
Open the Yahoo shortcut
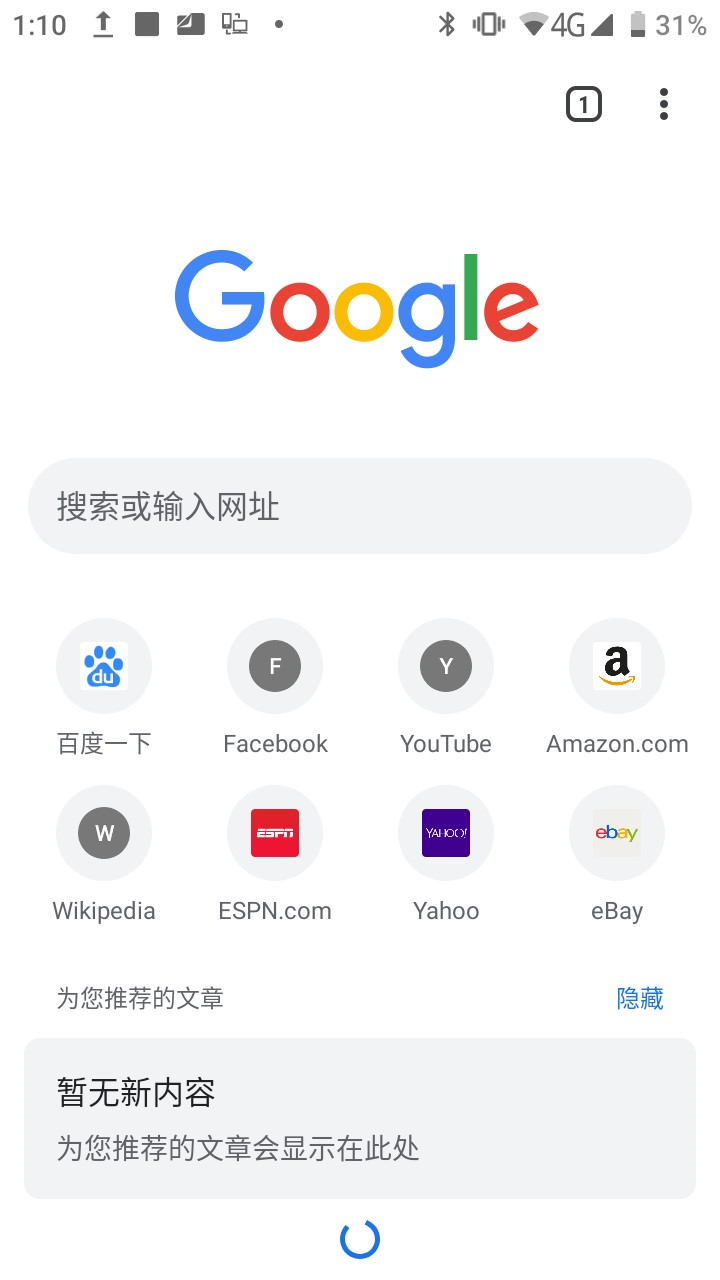(446, 833)
